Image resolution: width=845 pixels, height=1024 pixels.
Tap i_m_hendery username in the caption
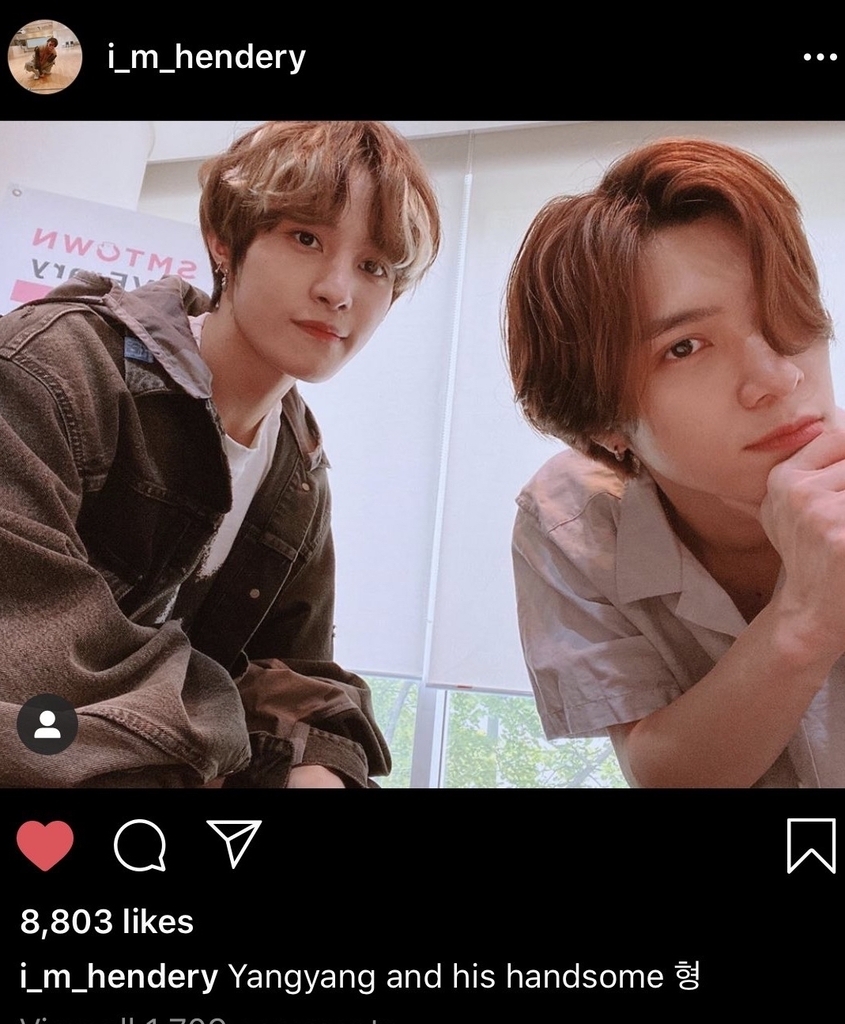[x=119, y=976]
